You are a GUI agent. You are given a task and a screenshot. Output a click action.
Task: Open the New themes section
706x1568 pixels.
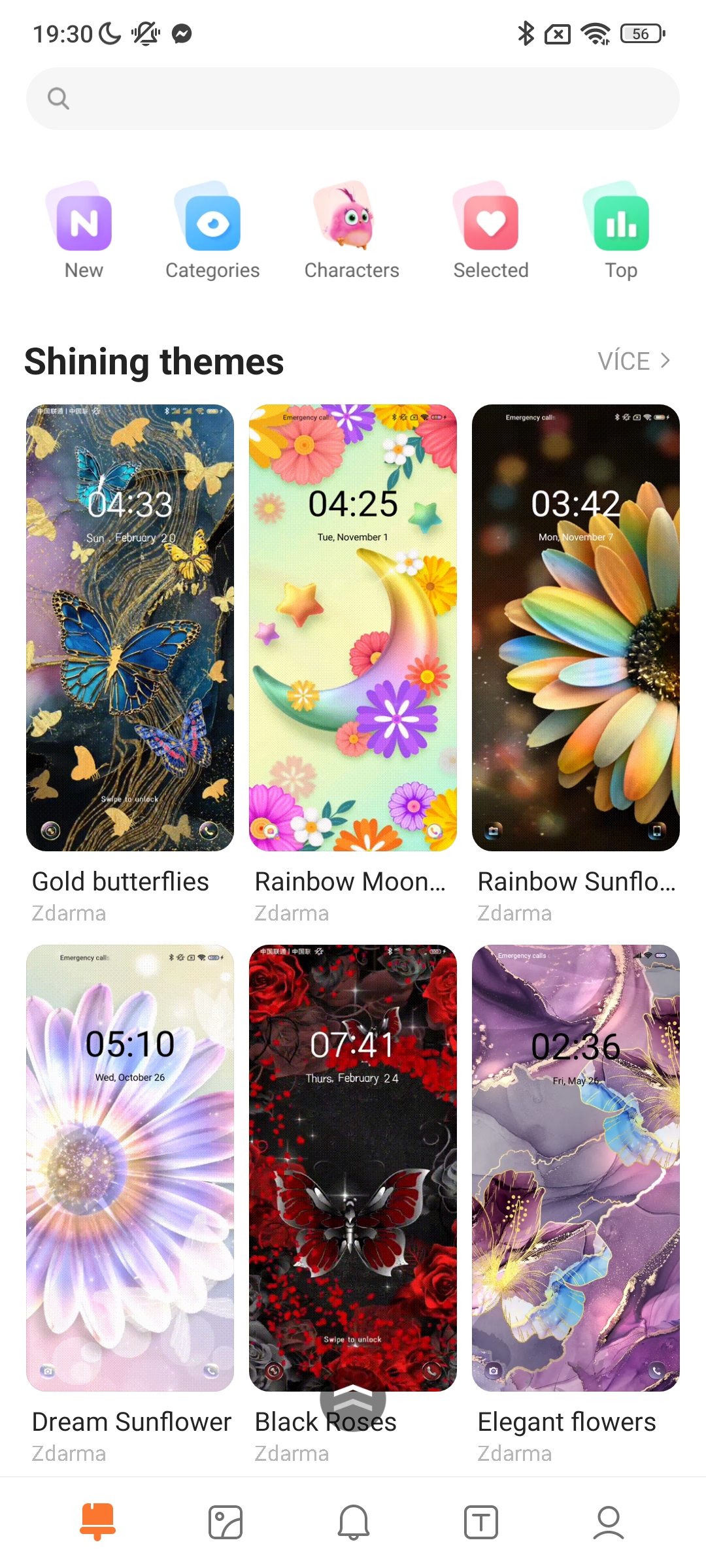pos(84,231)
